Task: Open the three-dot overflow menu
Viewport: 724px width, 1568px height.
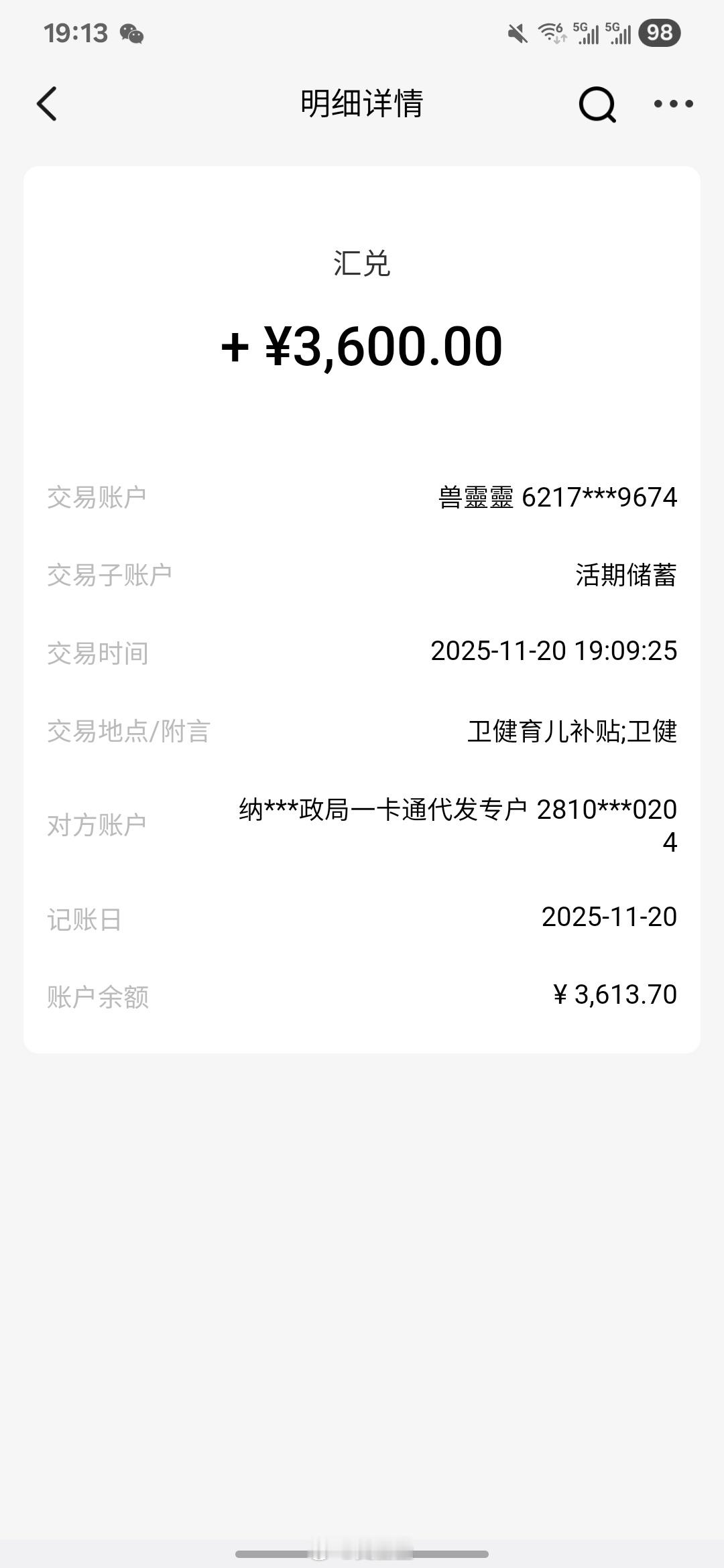Action: (673, 104)
